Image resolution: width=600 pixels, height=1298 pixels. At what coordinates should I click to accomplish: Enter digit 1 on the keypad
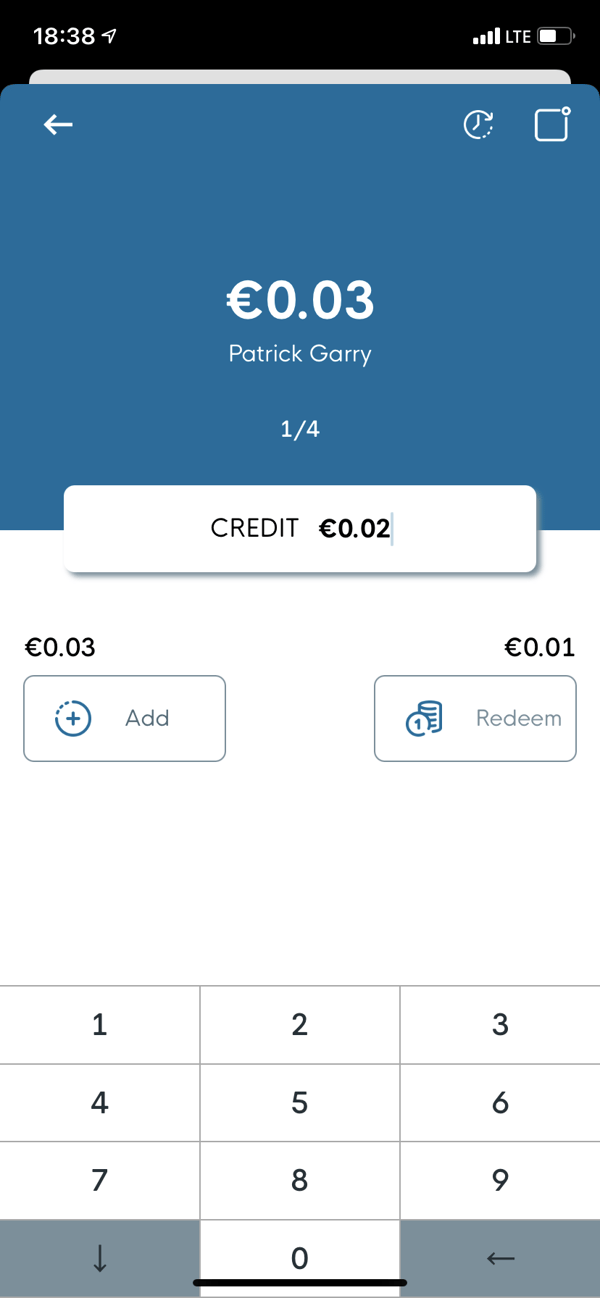(99, 1024)
